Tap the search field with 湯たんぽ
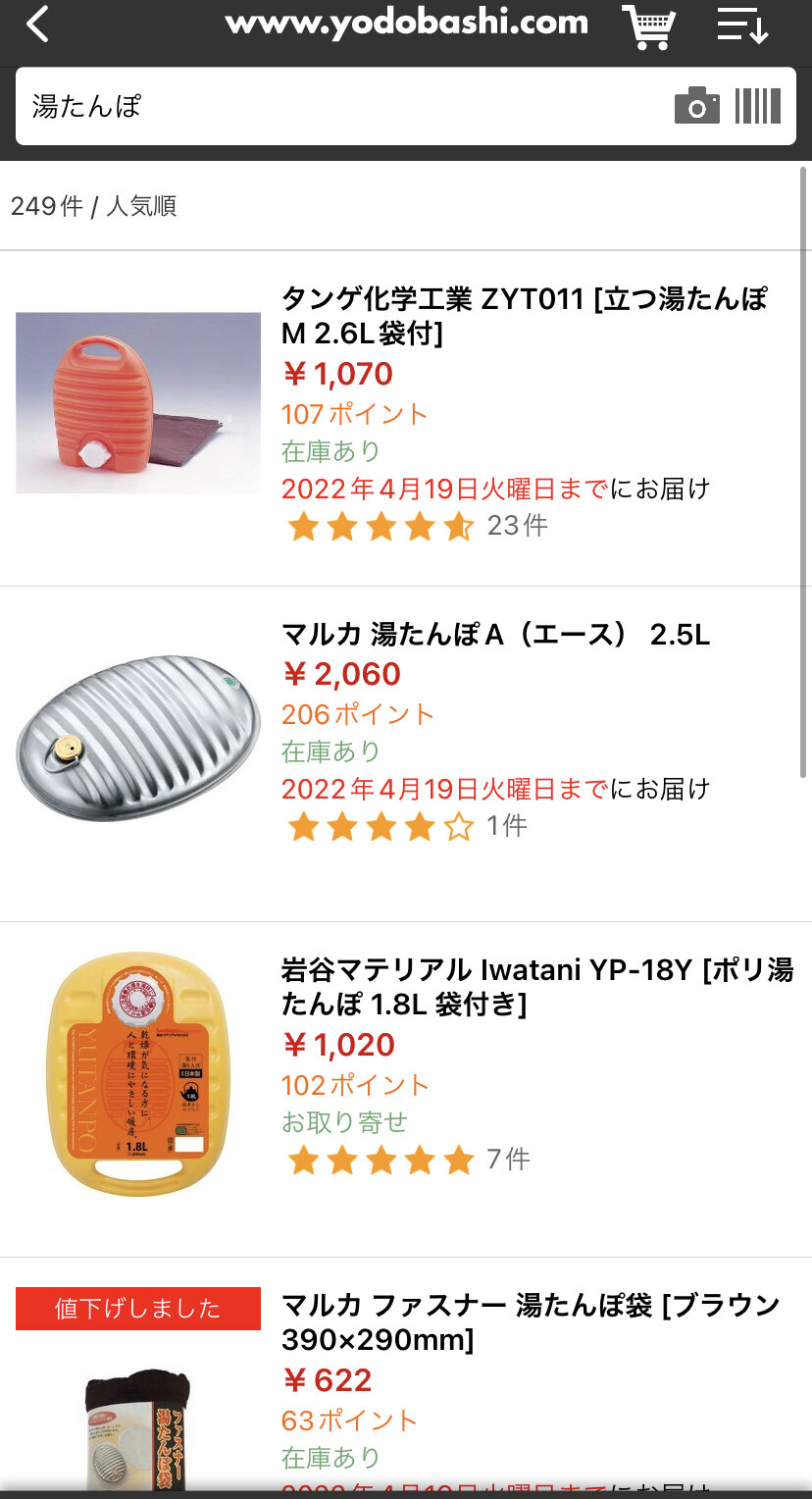 tap(333, 106)
